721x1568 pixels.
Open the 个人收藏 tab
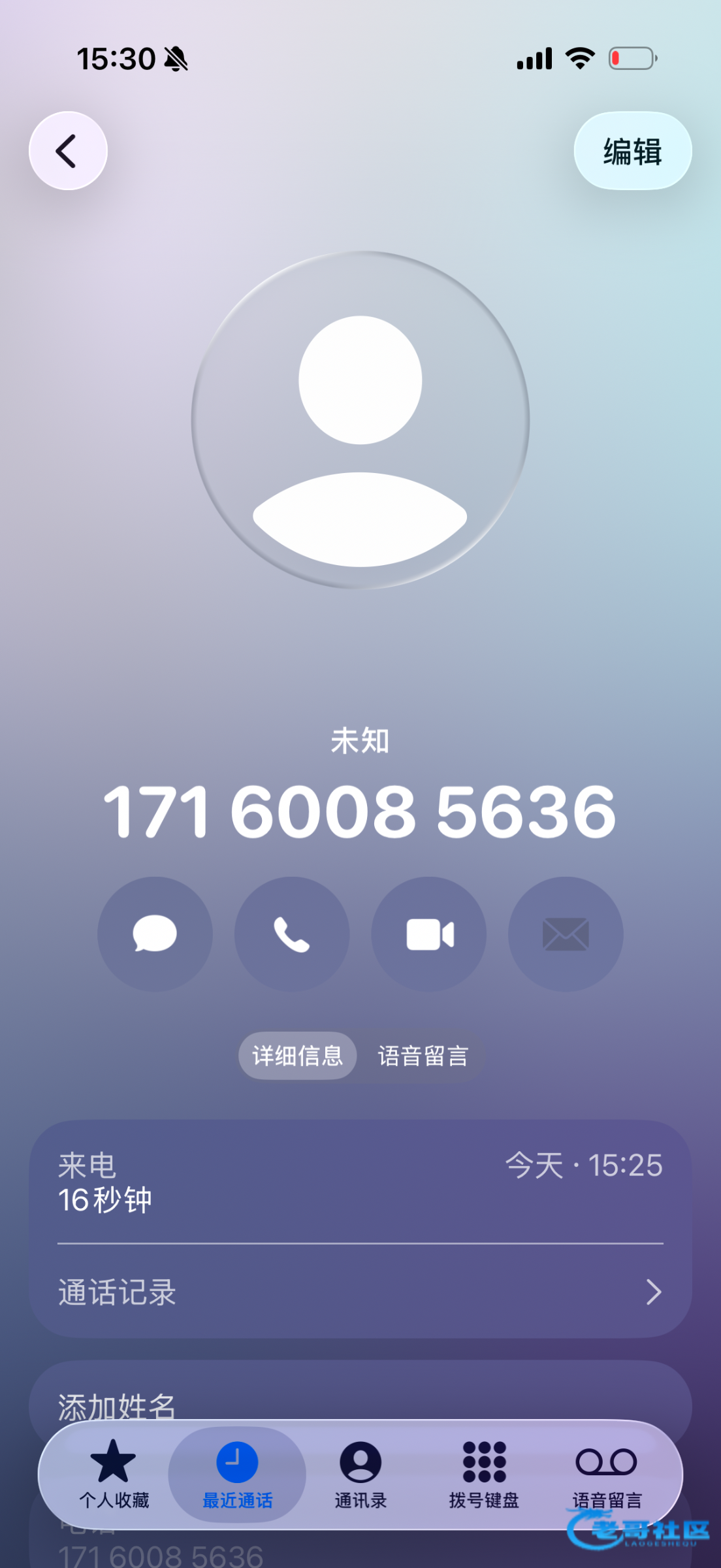click(x=114, y=1475)
